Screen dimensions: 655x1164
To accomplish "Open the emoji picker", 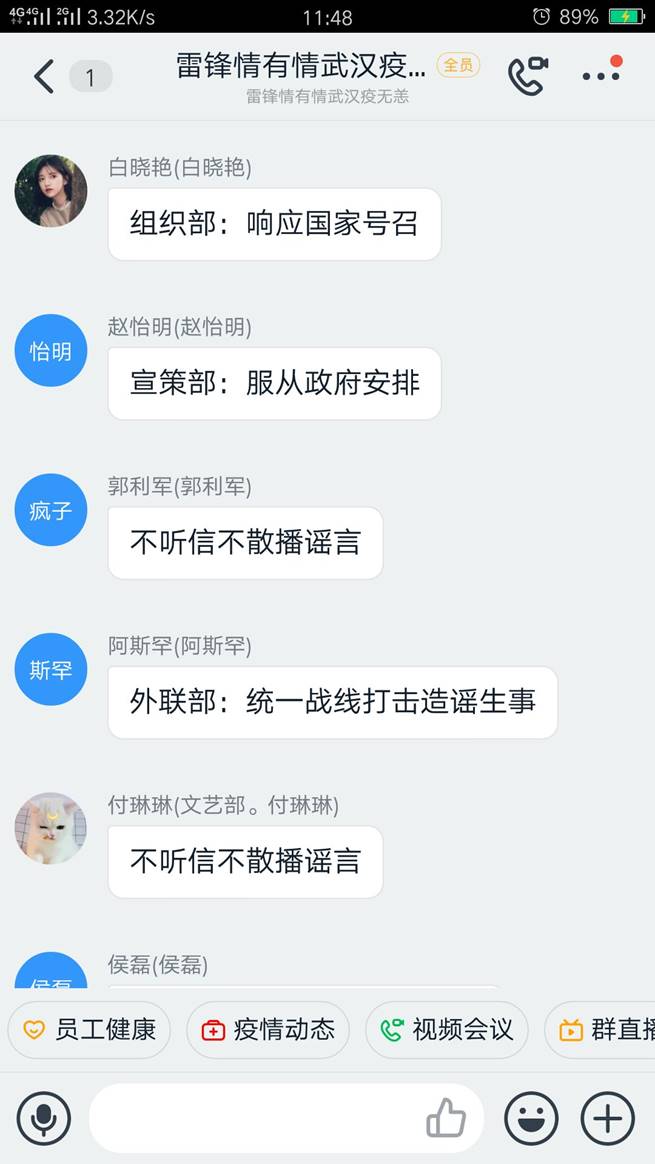I will point(531,1118).
